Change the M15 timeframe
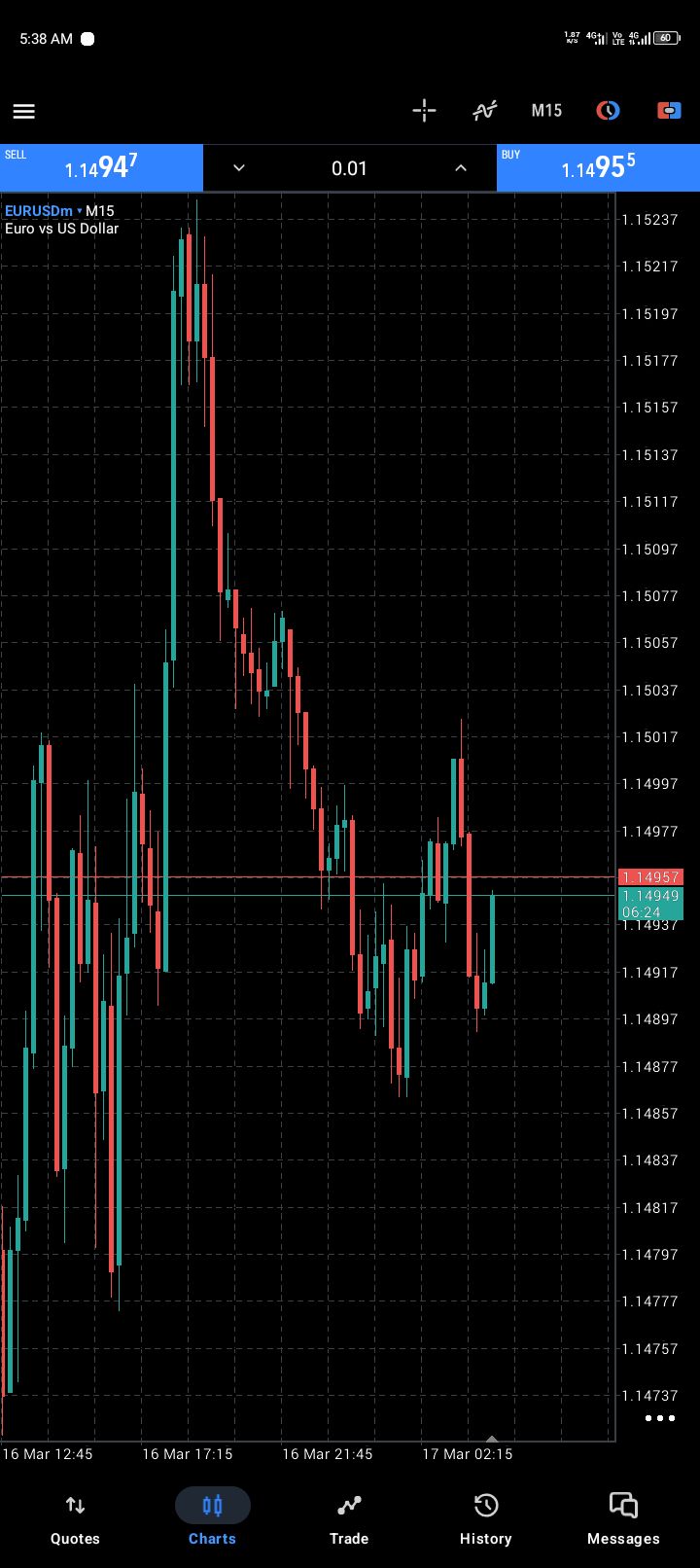This screenshot has width=700, height=1568. 546,110
